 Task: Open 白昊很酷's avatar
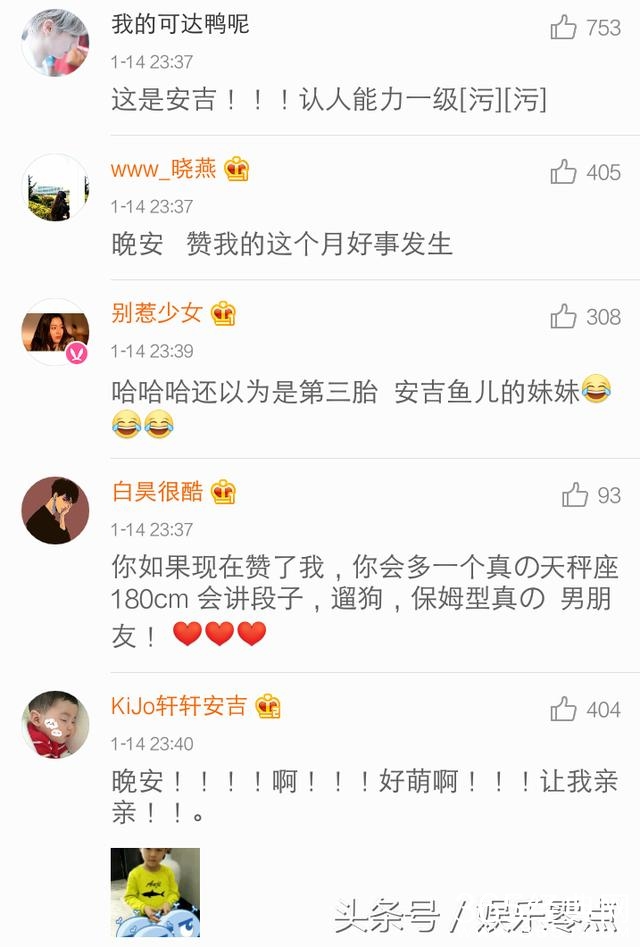click(x=55, y=510)
